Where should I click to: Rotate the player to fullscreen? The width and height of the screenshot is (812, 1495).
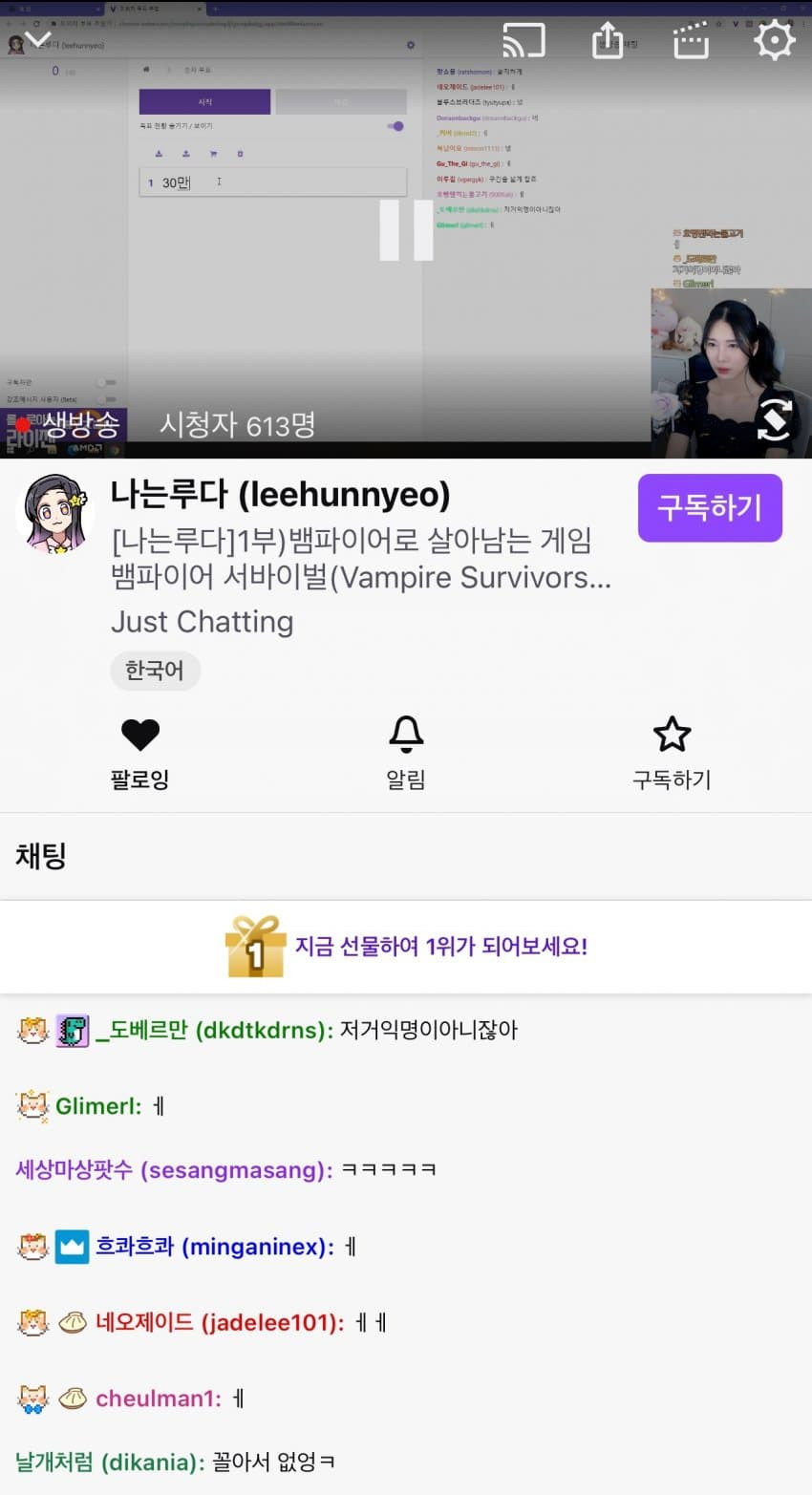[774, 420]
